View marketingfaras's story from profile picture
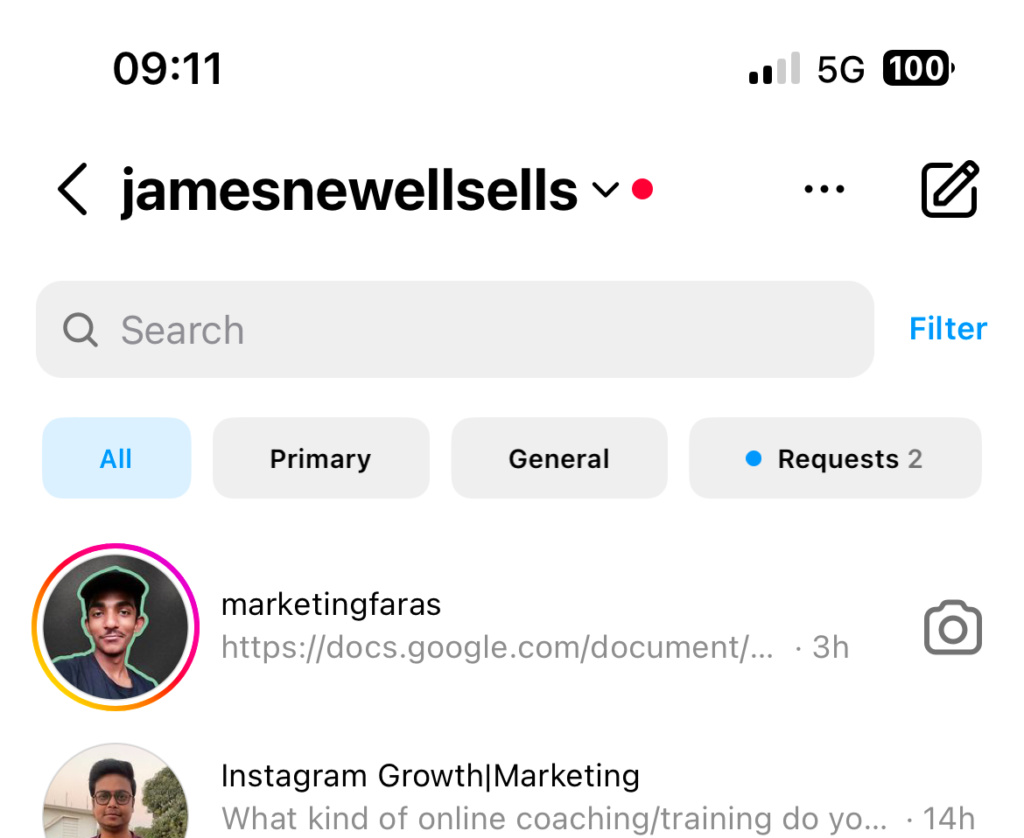1024x838 pixels. [x=116, y=627]
